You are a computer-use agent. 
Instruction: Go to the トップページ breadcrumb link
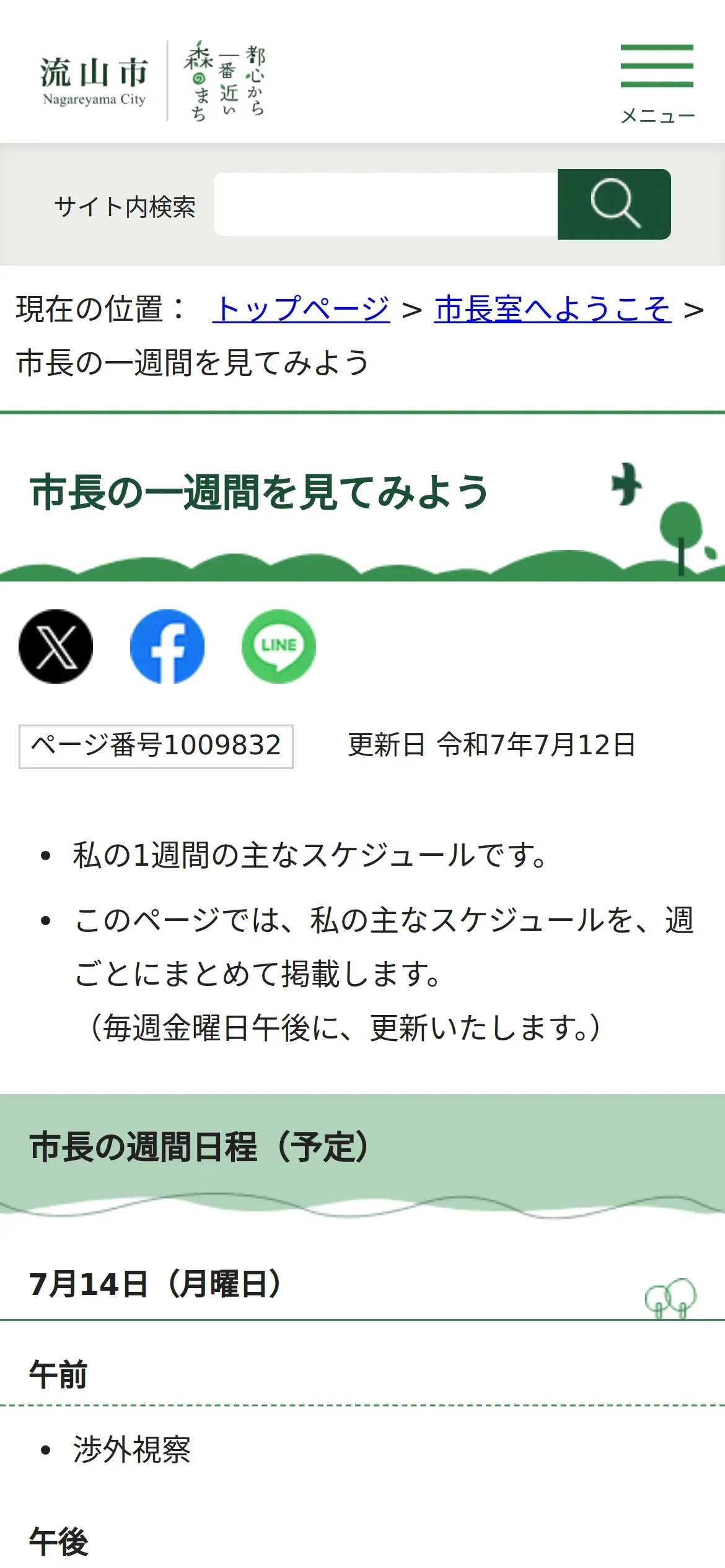click(x=301, y=309)
